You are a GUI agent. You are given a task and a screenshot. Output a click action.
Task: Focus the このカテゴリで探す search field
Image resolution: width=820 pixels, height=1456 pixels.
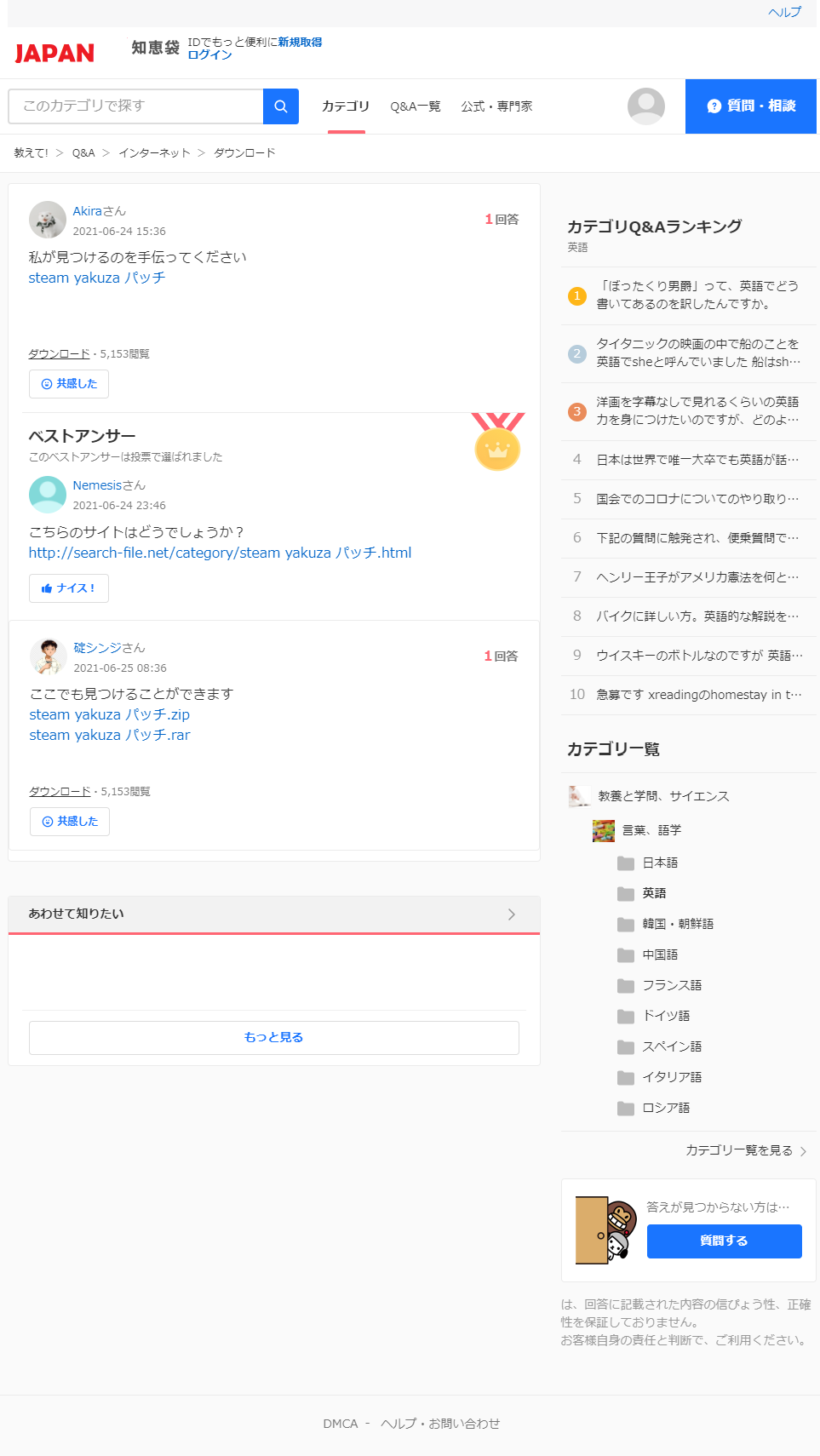coord(136,106)
